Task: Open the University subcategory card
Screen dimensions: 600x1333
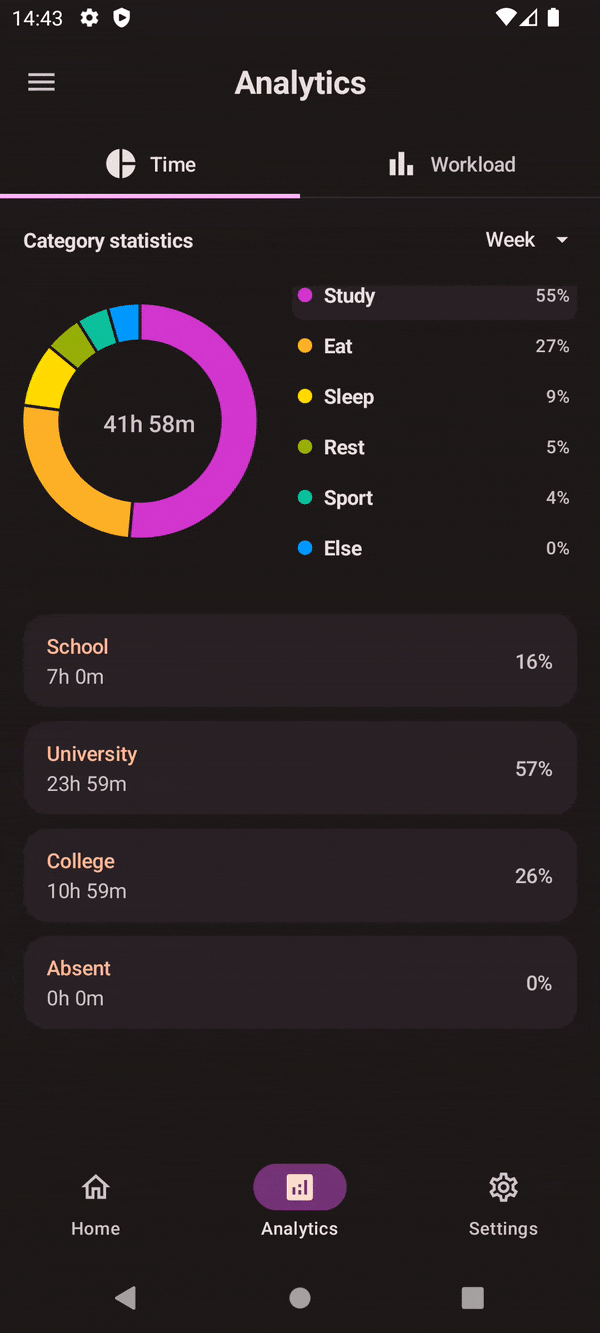Action: (x=300, y=768)
